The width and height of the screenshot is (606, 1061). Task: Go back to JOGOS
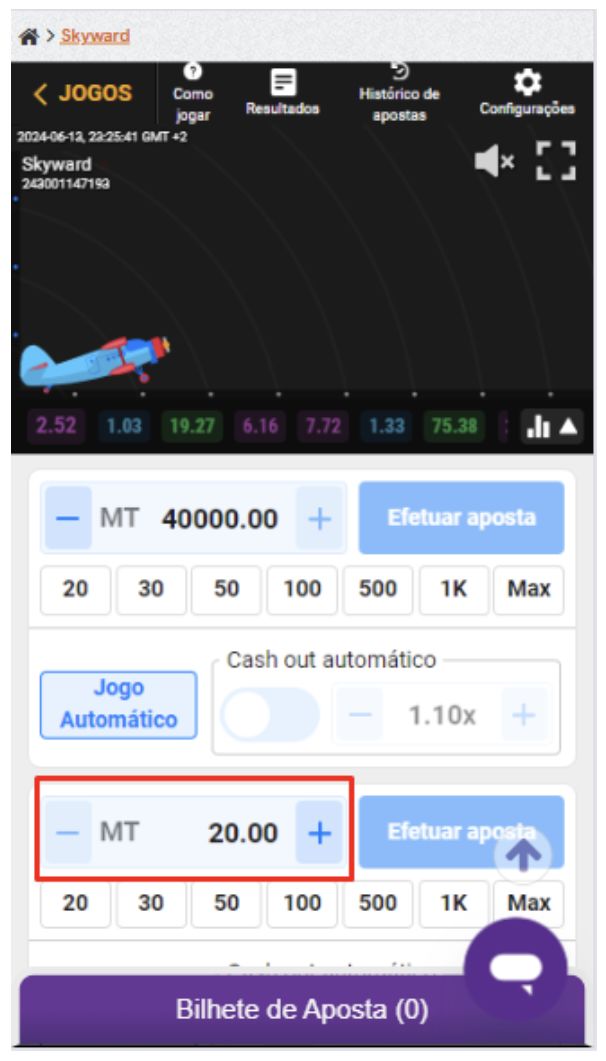coord(83,94)
